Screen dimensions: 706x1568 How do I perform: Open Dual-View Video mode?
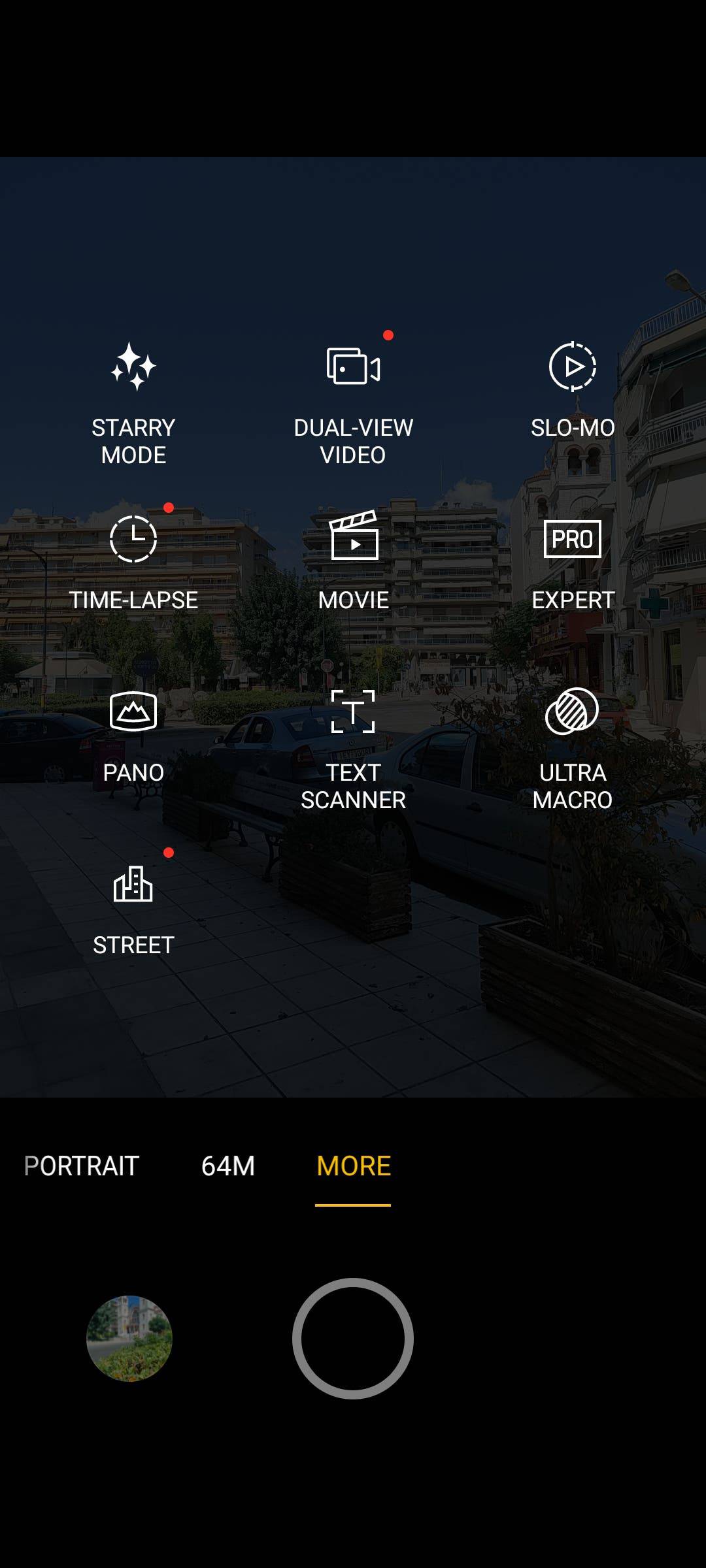[353, 403]
